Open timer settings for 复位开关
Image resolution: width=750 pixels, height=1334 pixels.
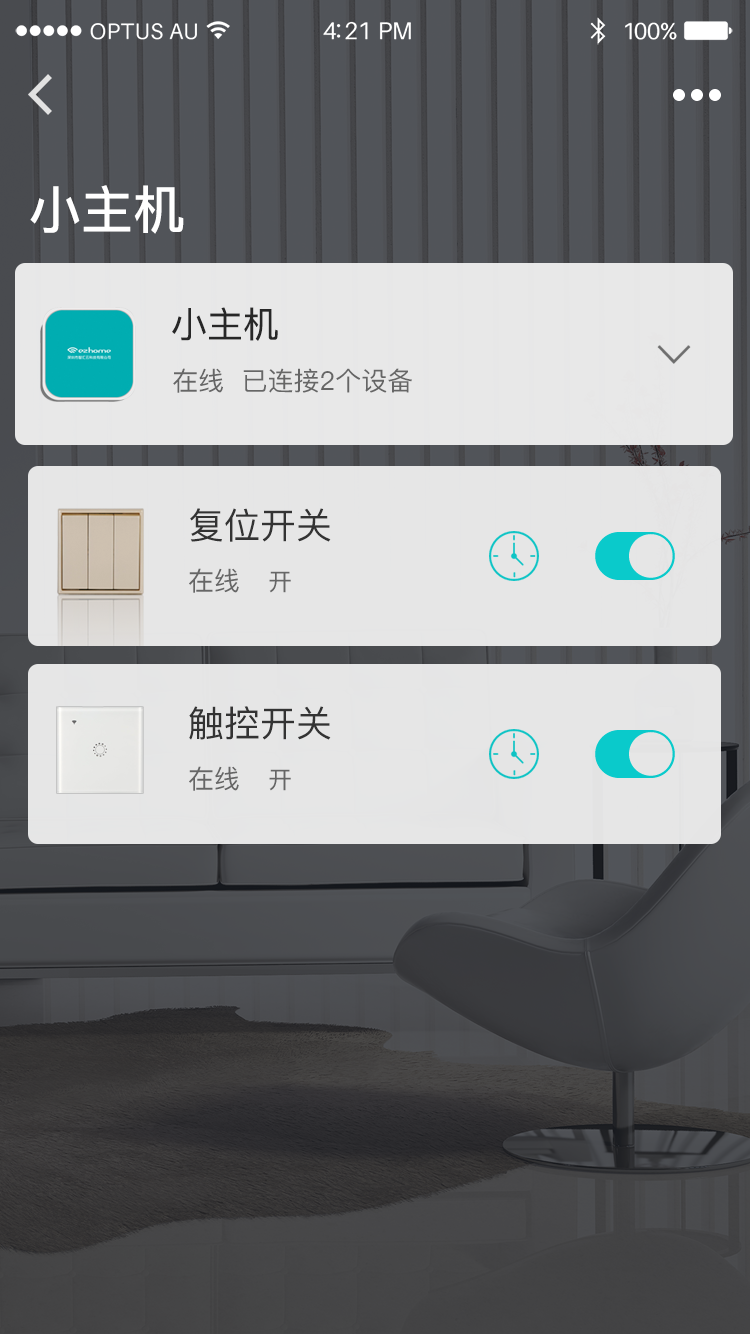pos(514,556)
